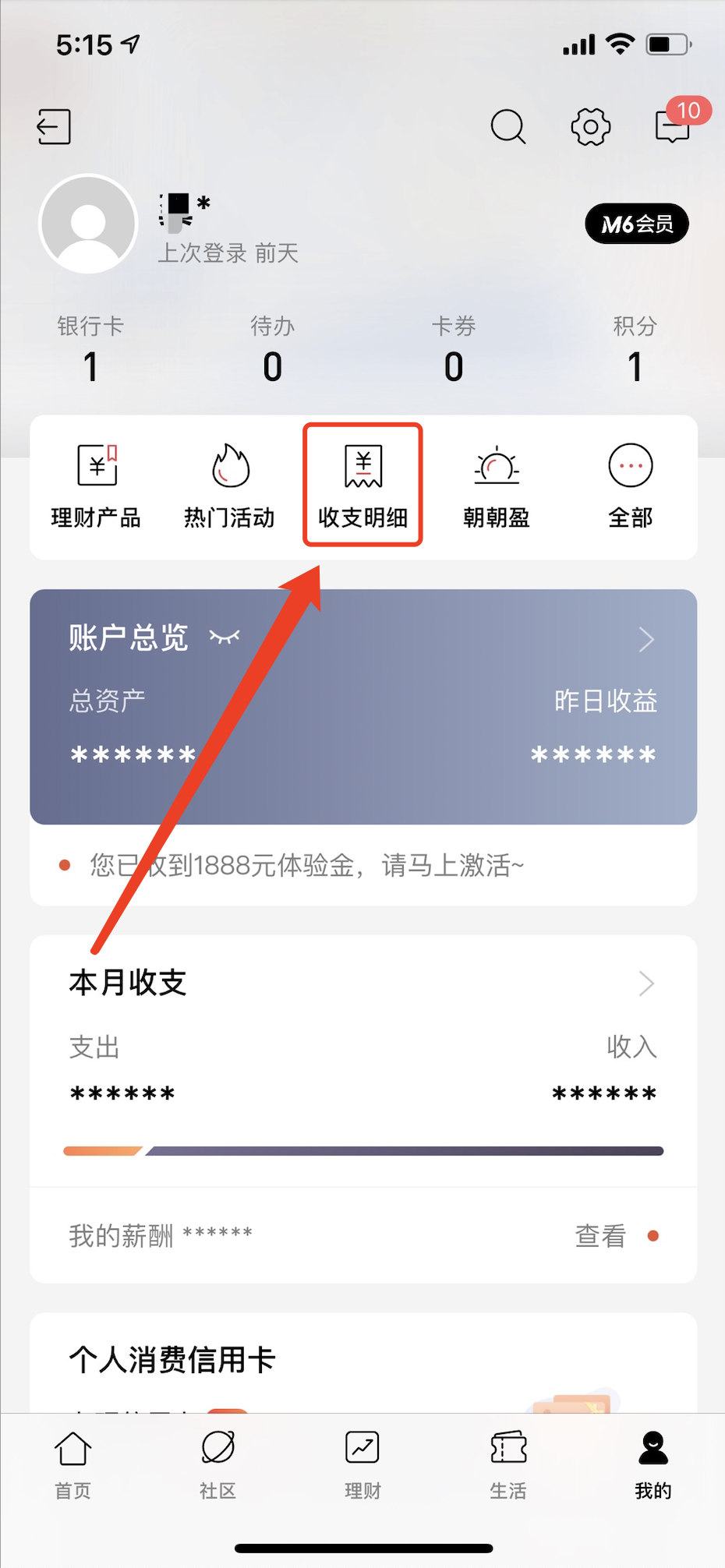Image resolution: width=725 pixels, height=1568 pixels.
Task: View the M6会员 membership badge
Action: pyautogui.click(x=636, y=224)
